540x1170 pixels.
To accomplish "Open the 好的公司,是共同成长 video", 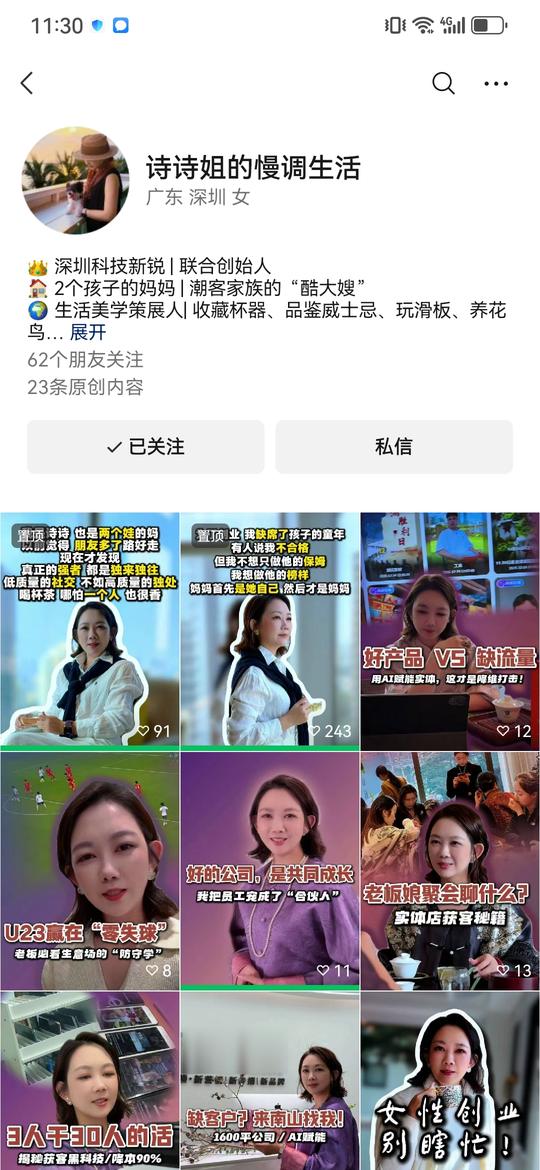I will point(270,871).
